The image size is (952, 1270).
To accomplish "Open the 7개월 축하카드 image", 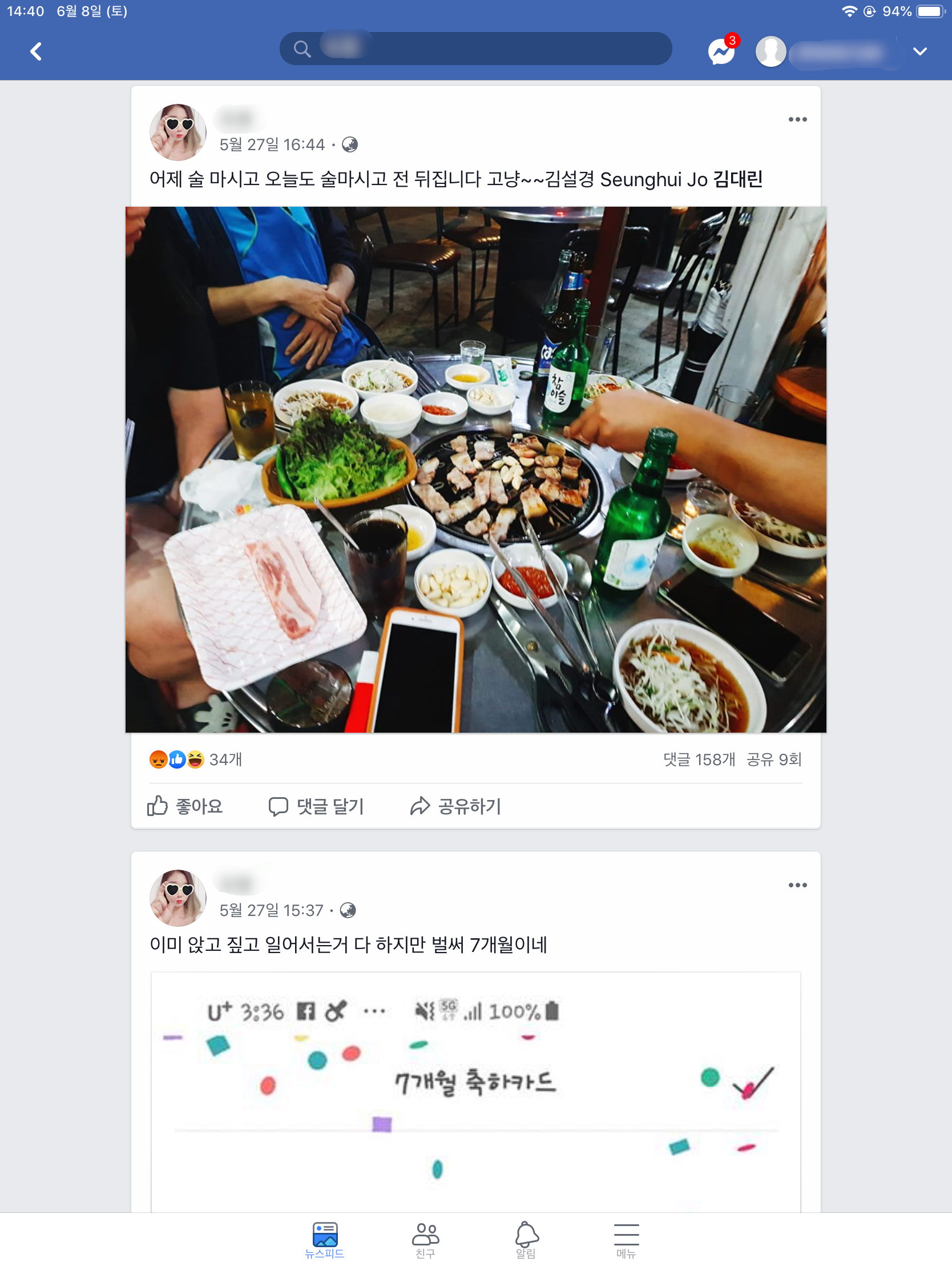I will pyautogui.click(x=475, y=1091).
